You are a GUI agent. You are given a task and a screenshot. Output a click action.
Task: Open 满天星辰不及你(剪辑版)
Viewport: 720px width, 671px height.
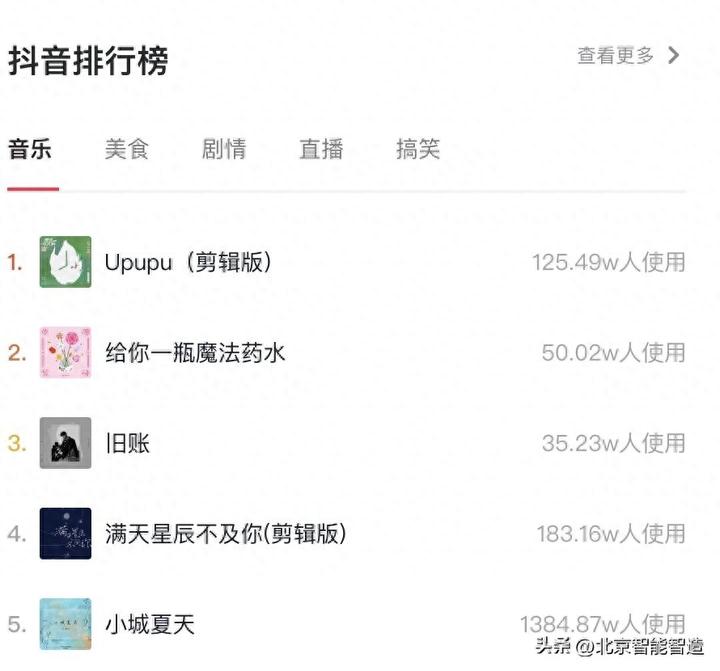(225, 533)
